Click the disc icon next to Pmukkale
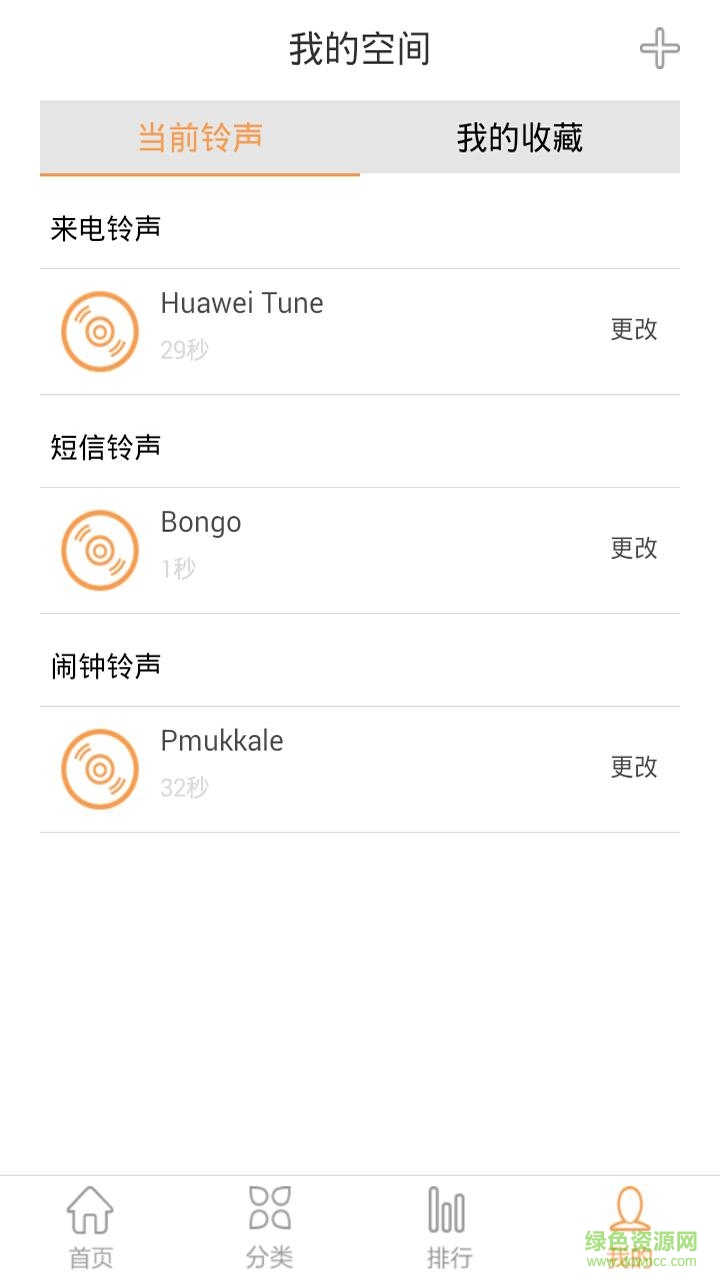 (x=99, y=768)
